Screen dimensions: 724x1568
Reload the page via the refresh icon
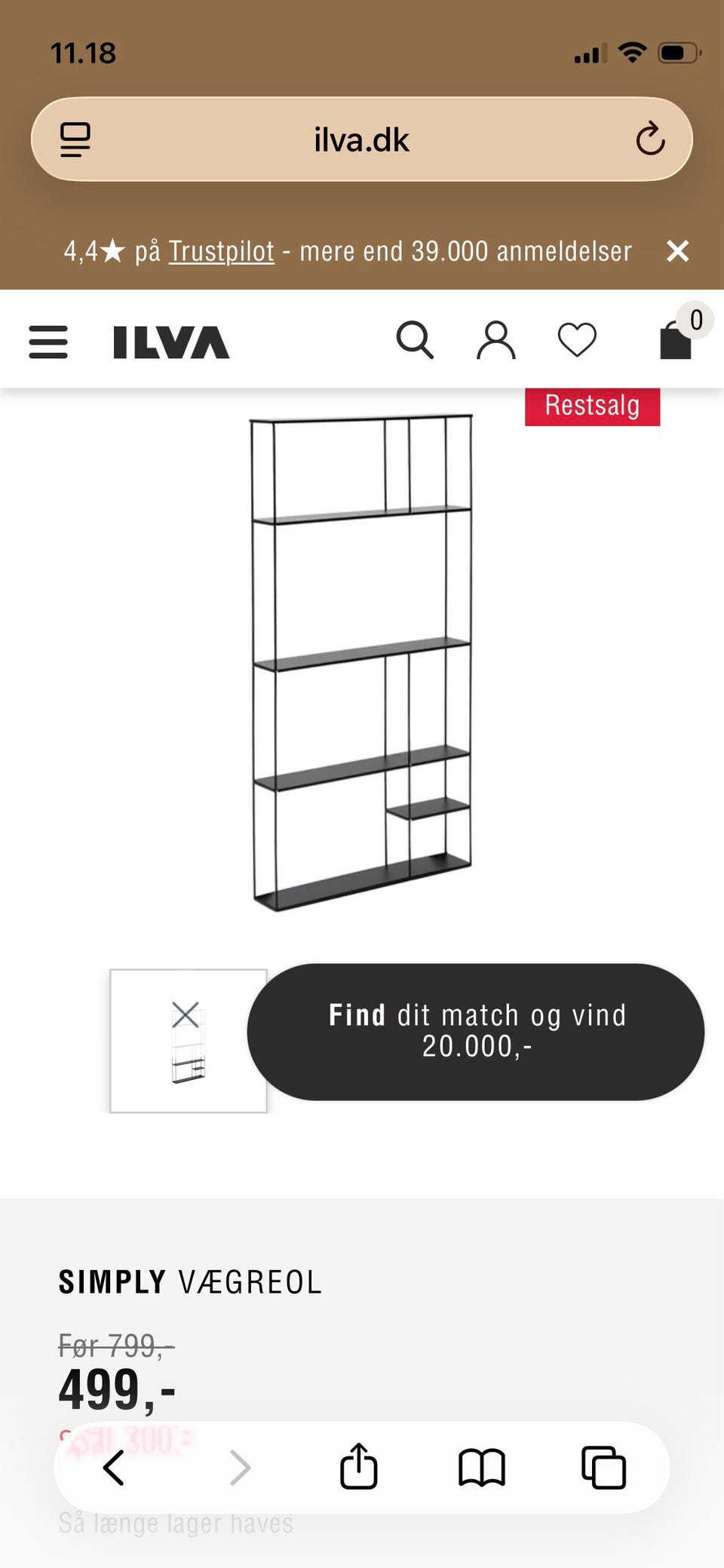650,139
